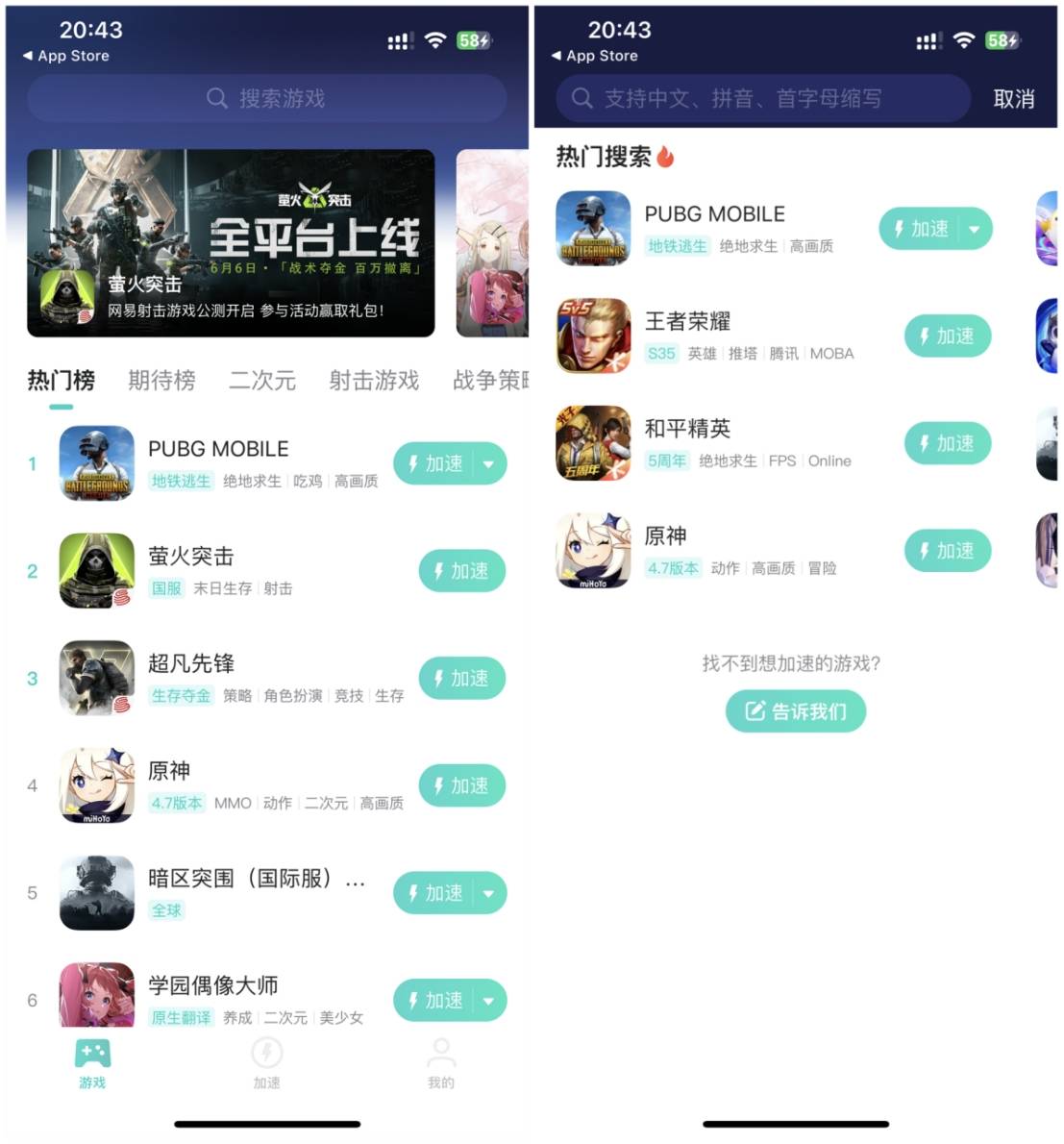The width and height of the screenshot is (1064, 1144).
Task: Open the 萤火突击 全平台上线 banner
Action: (231, 243)
